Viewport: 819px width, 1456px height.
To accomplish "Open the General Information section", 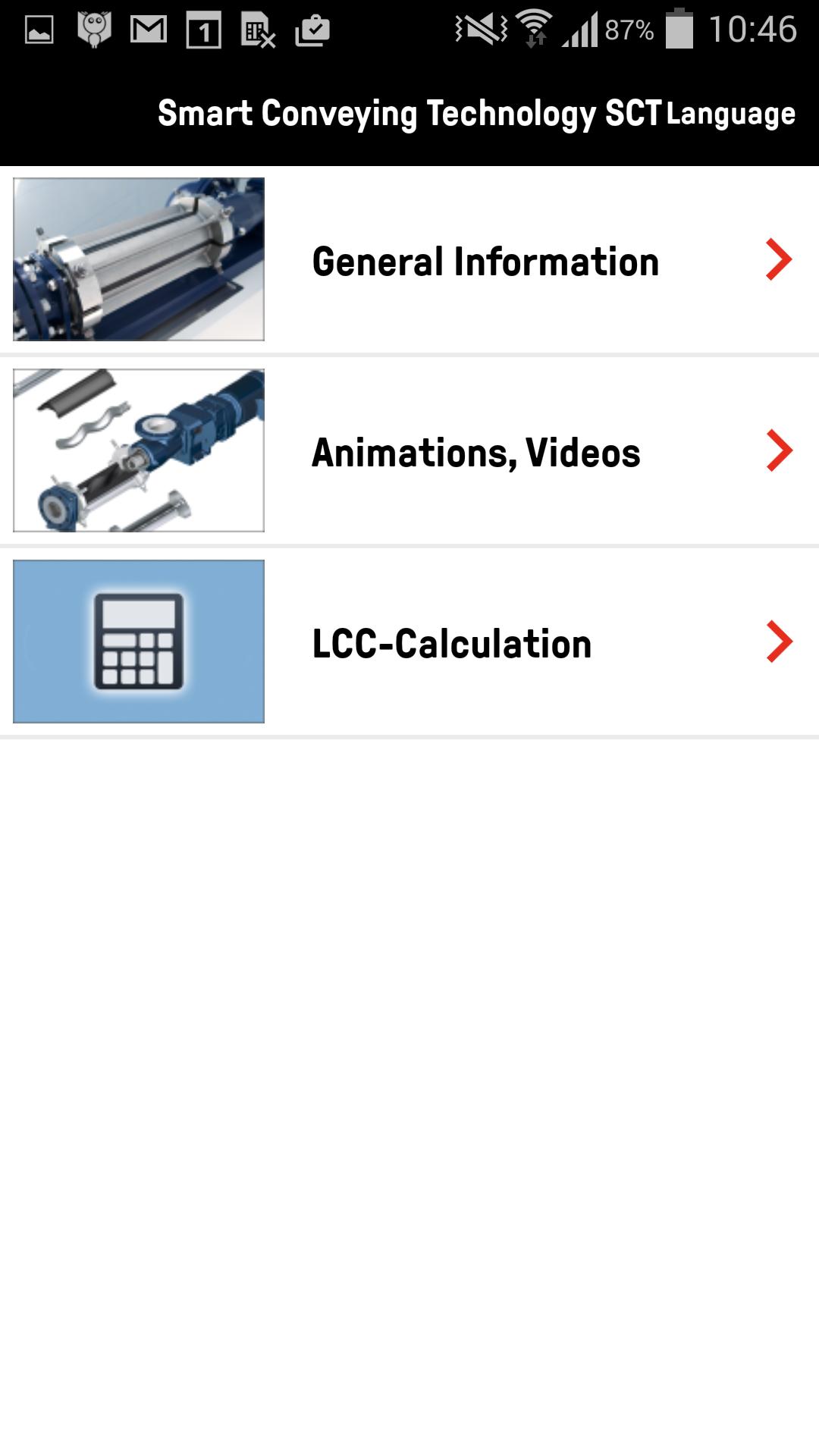I will coord(485,262).
